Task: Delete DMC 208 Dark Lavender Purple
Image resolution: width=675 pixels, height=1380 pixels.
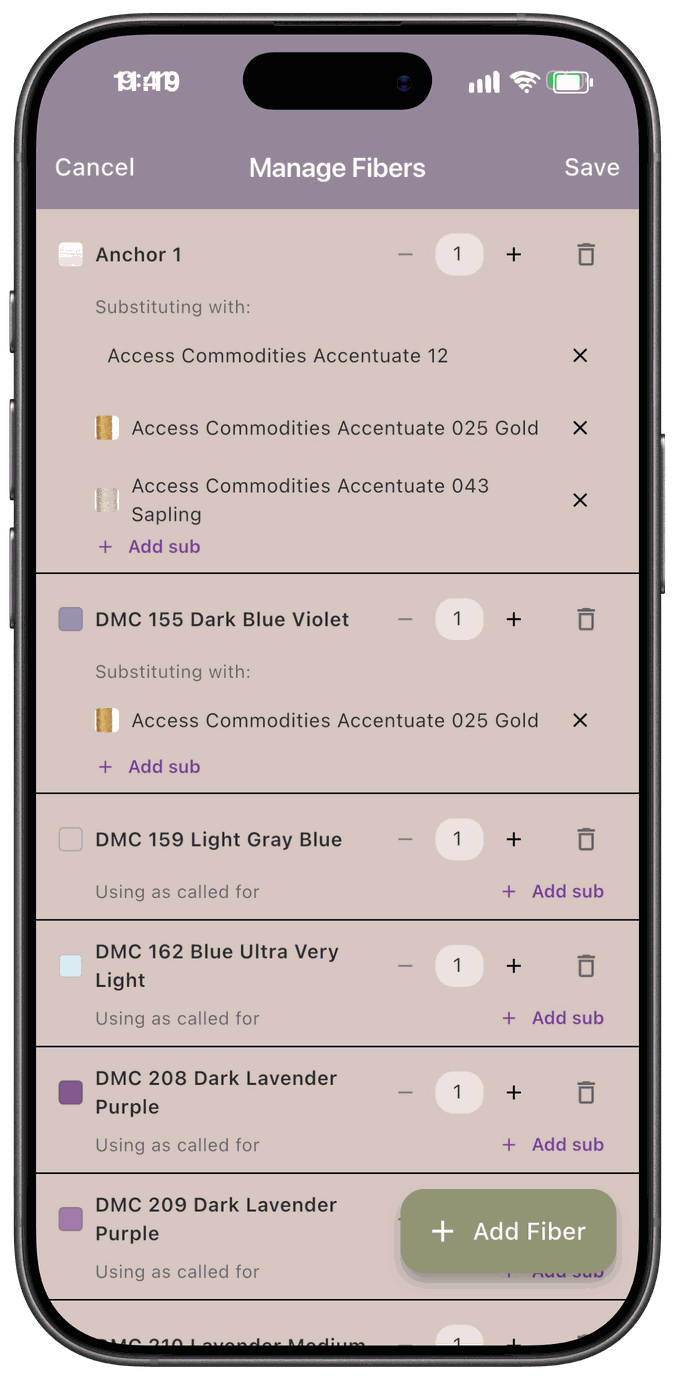Action: [586, 1093]
